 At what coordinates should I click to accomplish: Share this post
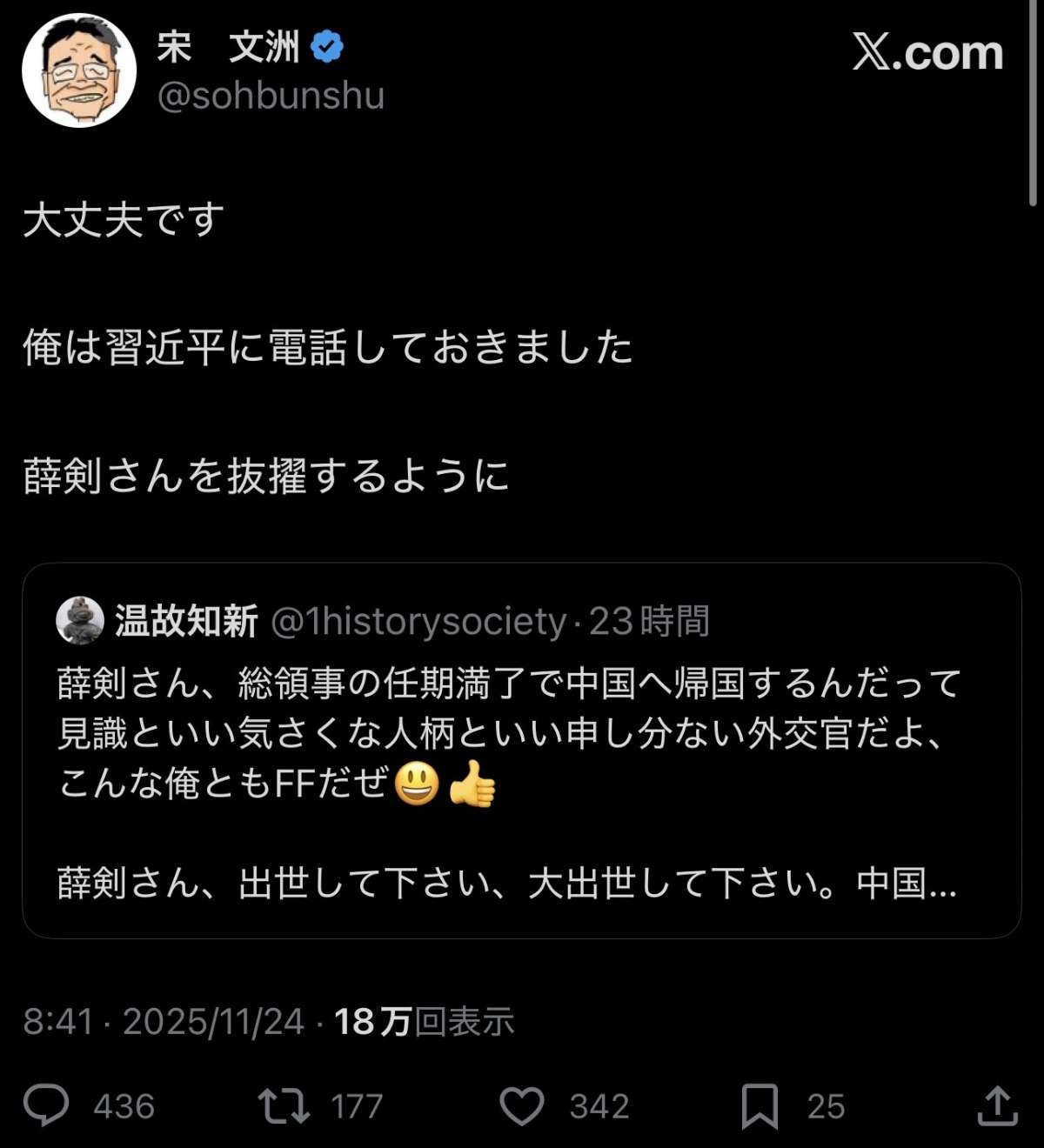[997, 1105]
